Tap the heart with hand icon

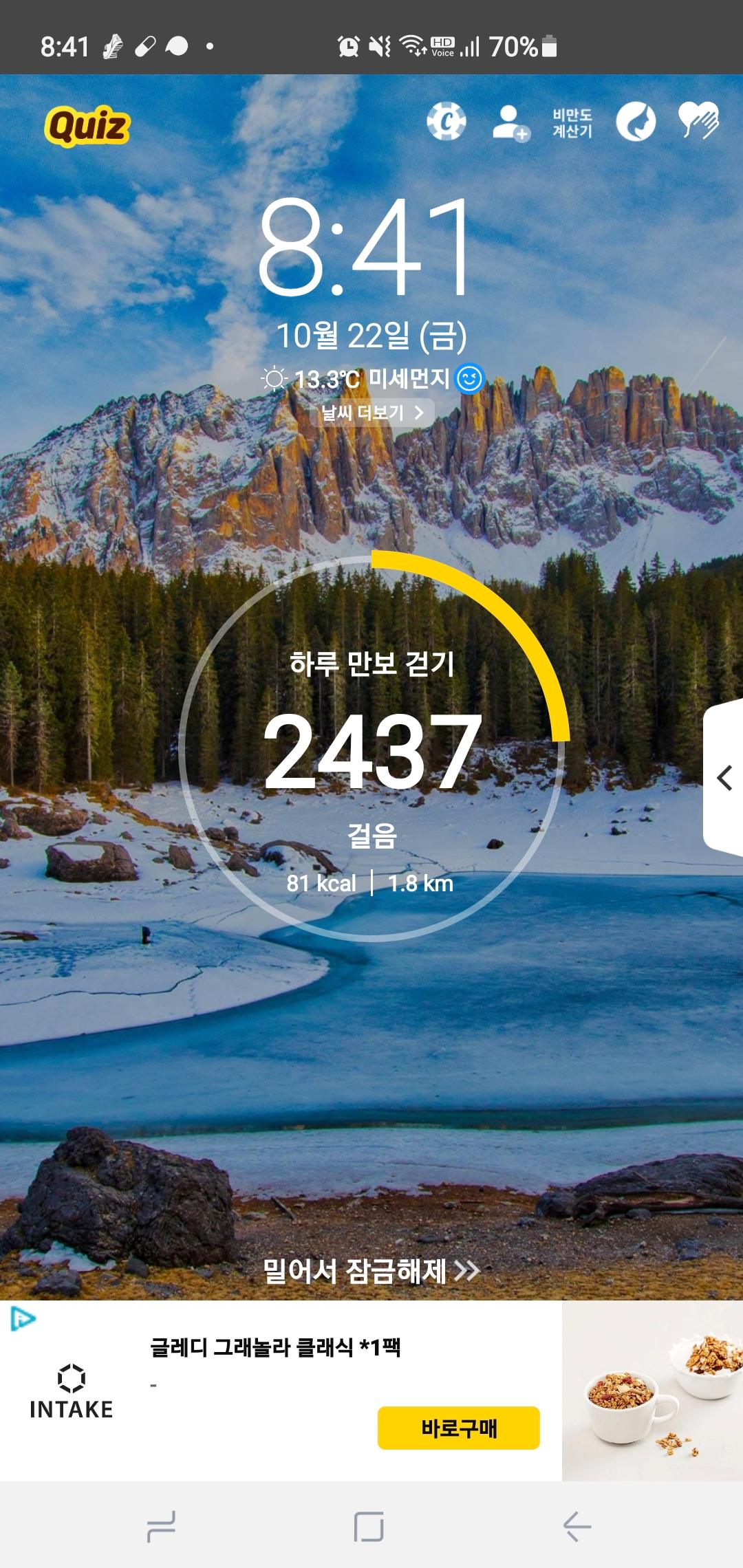click(x=698, y=120)
